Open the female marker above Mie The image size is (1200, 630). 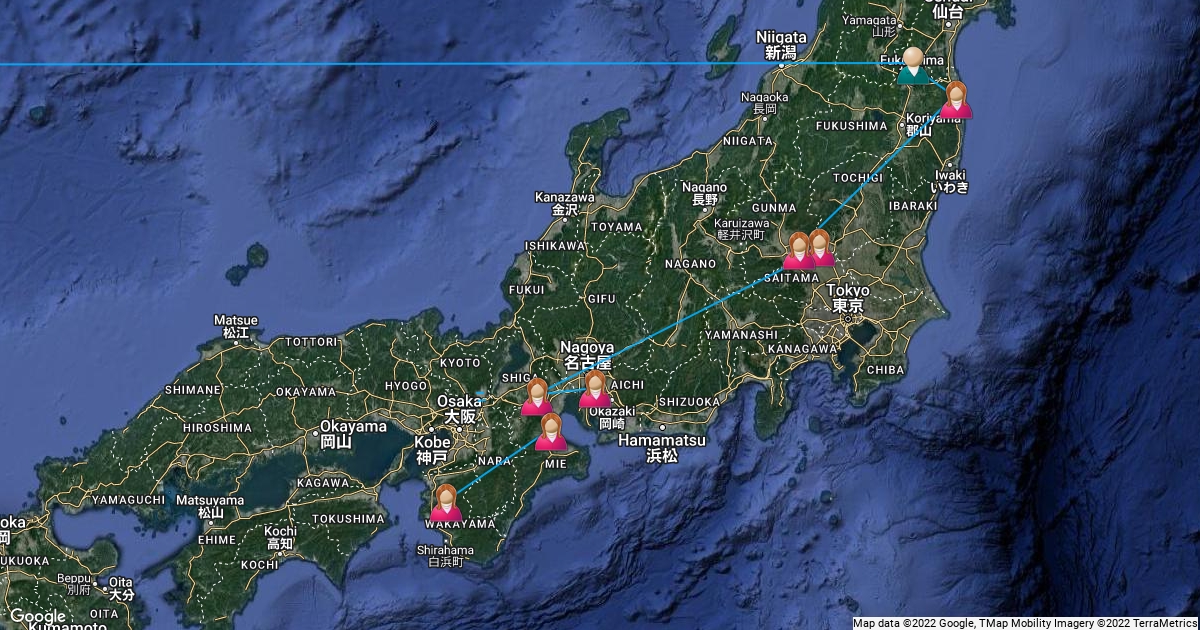(x=550, y=433)
